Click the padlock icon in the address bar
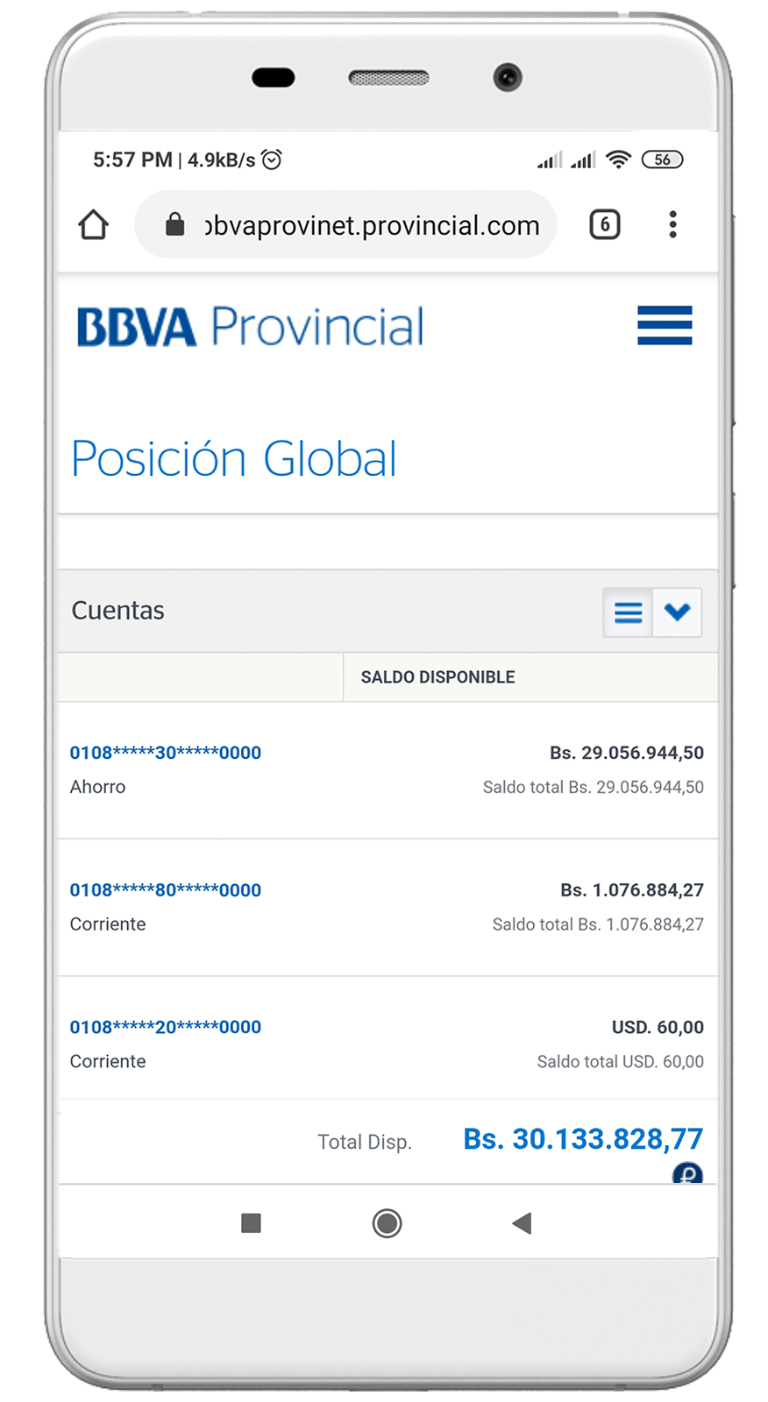This screenshot has width=768, height=1402. point(174,224)
